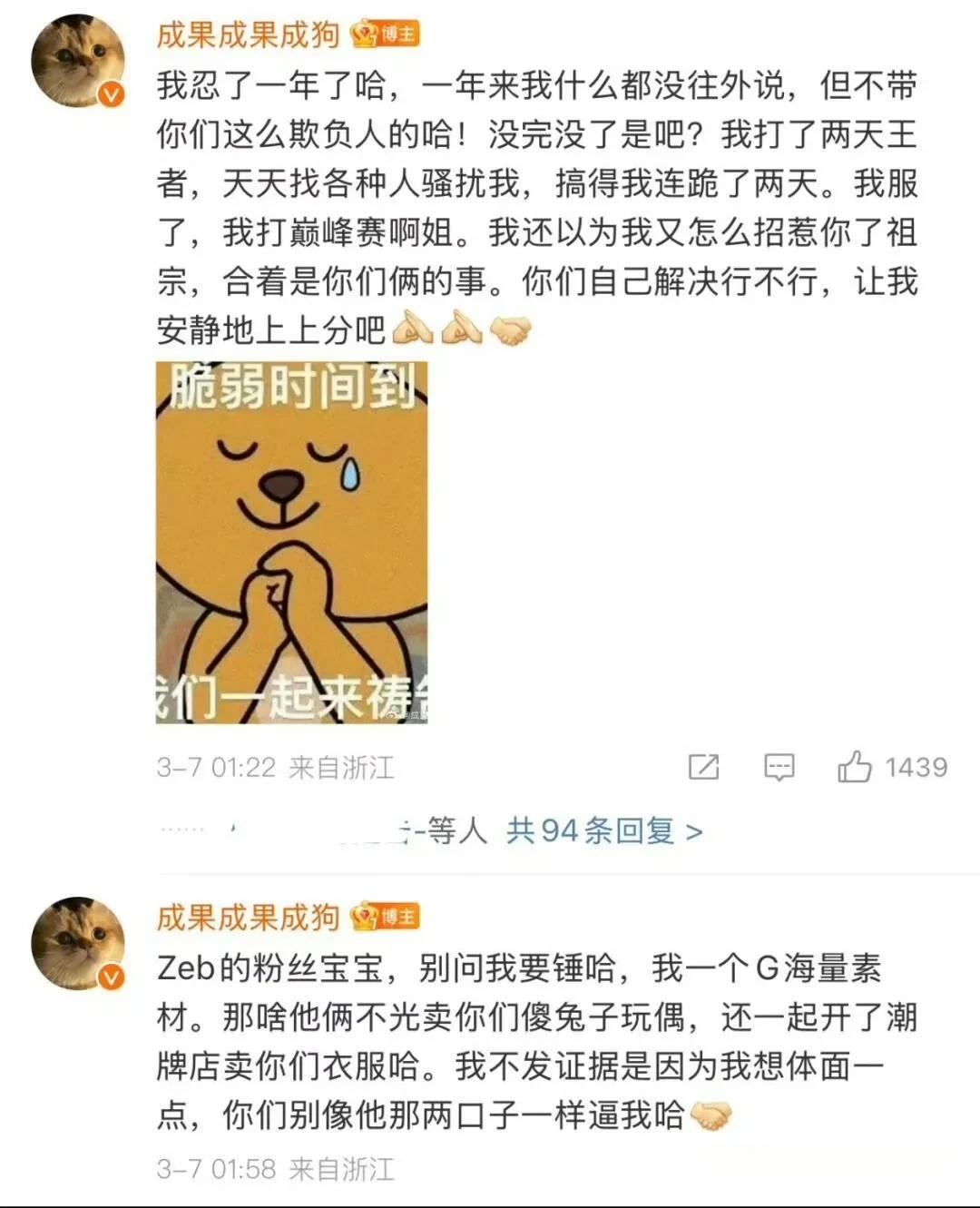Viewport: 980px width, 1208px height.
Task: Like the comment with 1439 likes
Action: click(x=855, y=768)
